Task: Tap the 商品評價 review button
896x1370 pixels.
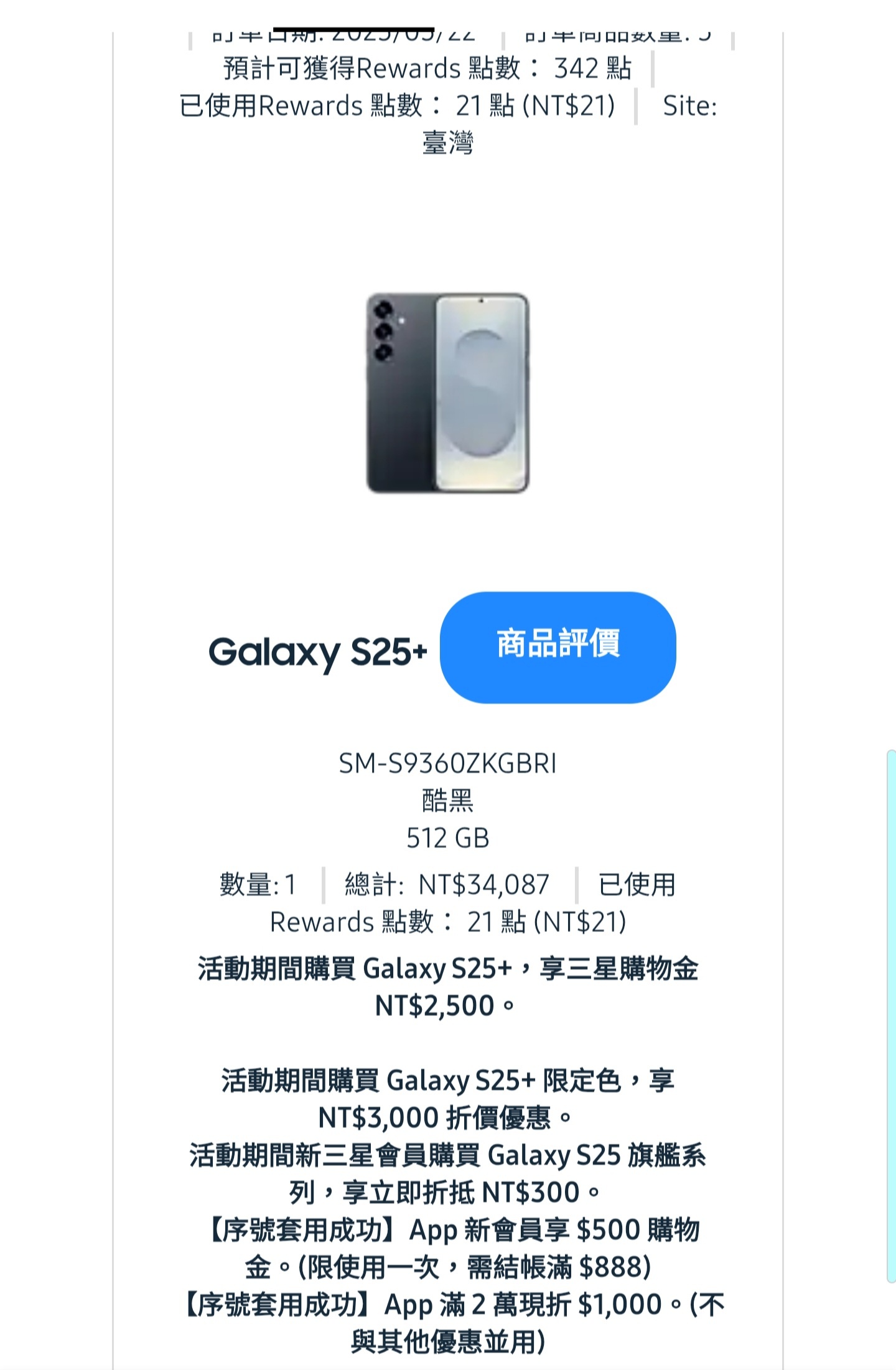Action: point(558,647)
